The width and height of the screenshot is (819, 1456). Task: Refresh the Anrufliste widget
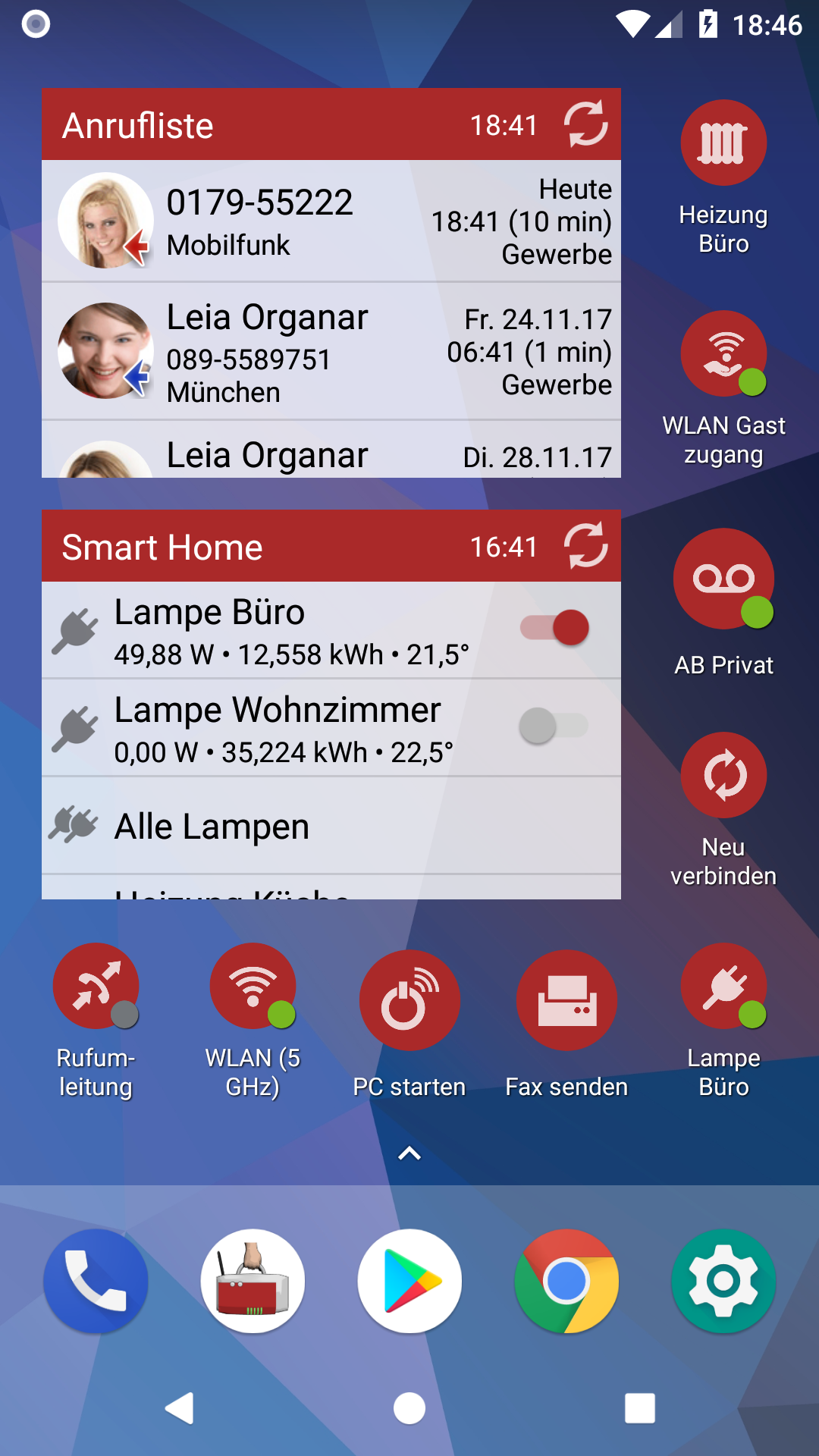point(585,124)
